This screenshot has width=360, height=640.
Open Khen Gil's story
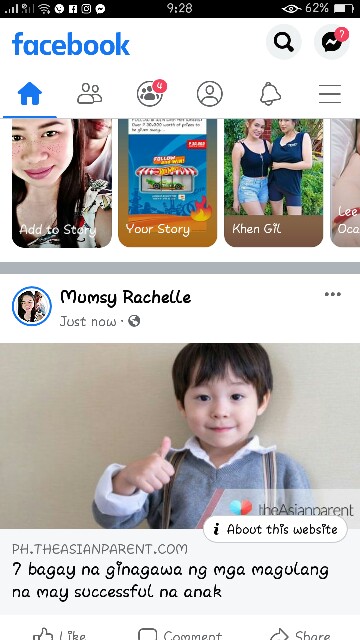point(273,183)
